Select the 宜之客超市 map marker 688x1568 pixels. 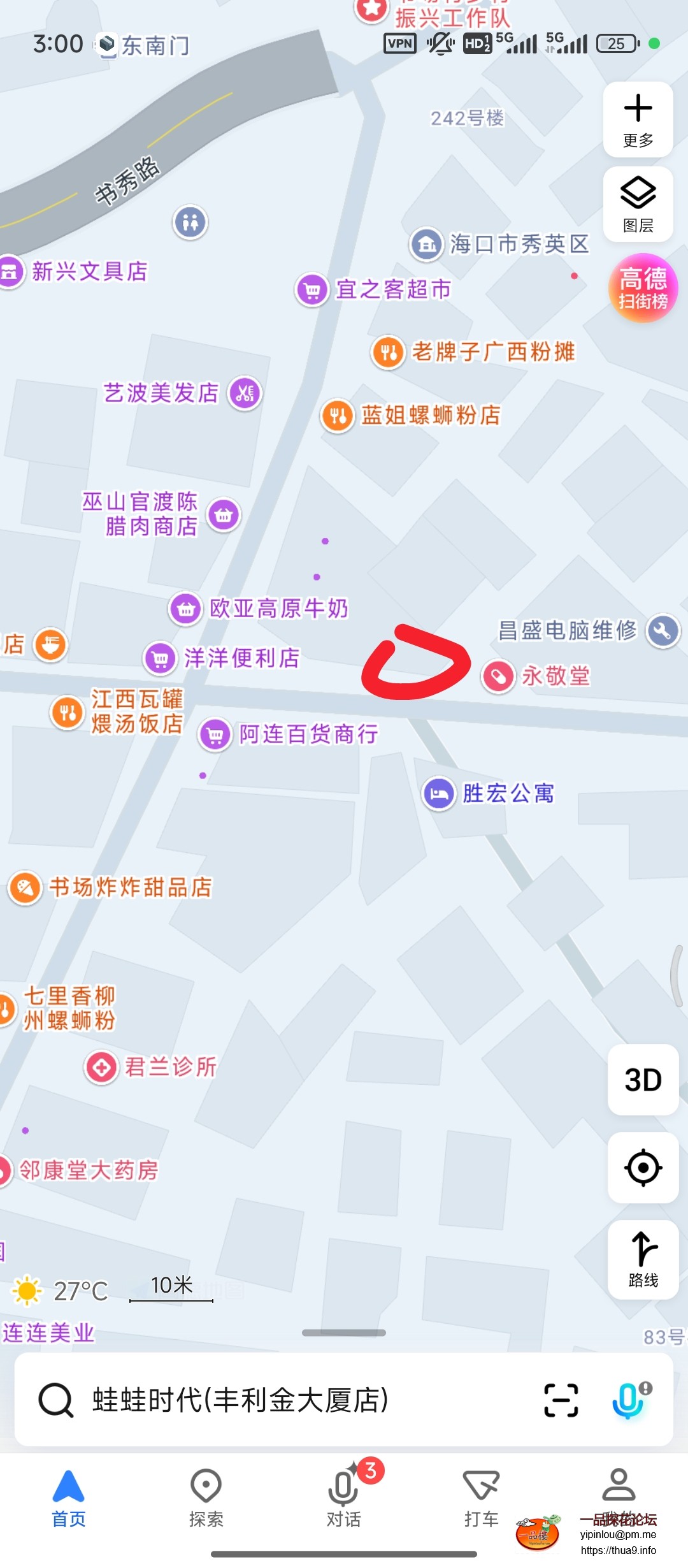click(312, 290)
